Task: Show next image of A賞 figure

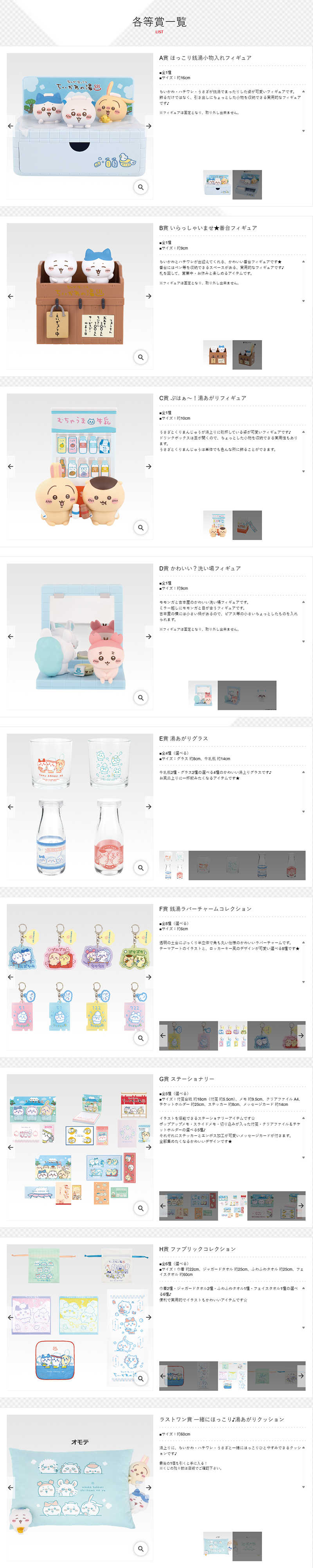Action: point(148,126)
